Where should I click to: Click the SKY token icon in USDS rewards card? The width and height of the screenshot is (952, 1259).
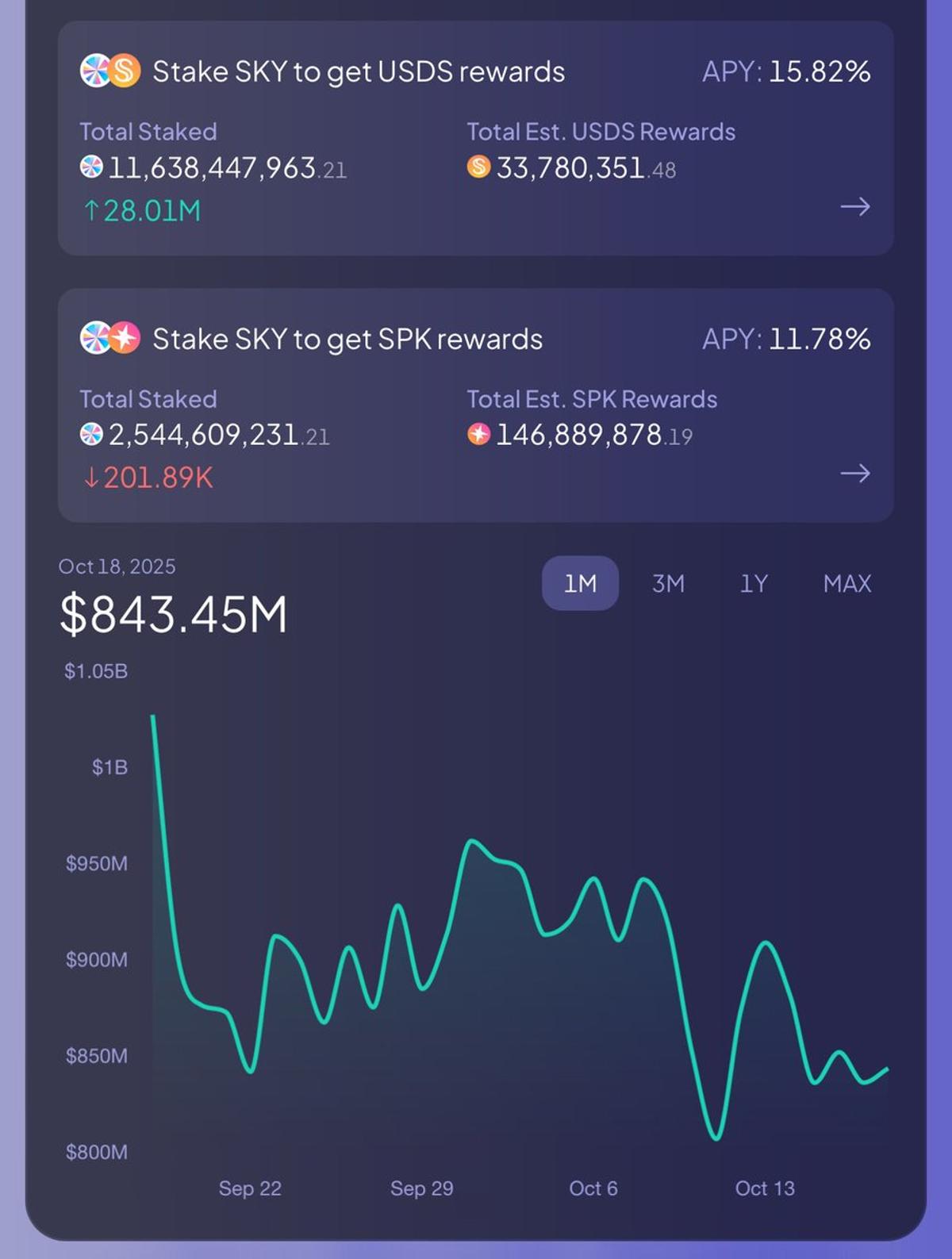pyautogui.click(x=94, y=71)
